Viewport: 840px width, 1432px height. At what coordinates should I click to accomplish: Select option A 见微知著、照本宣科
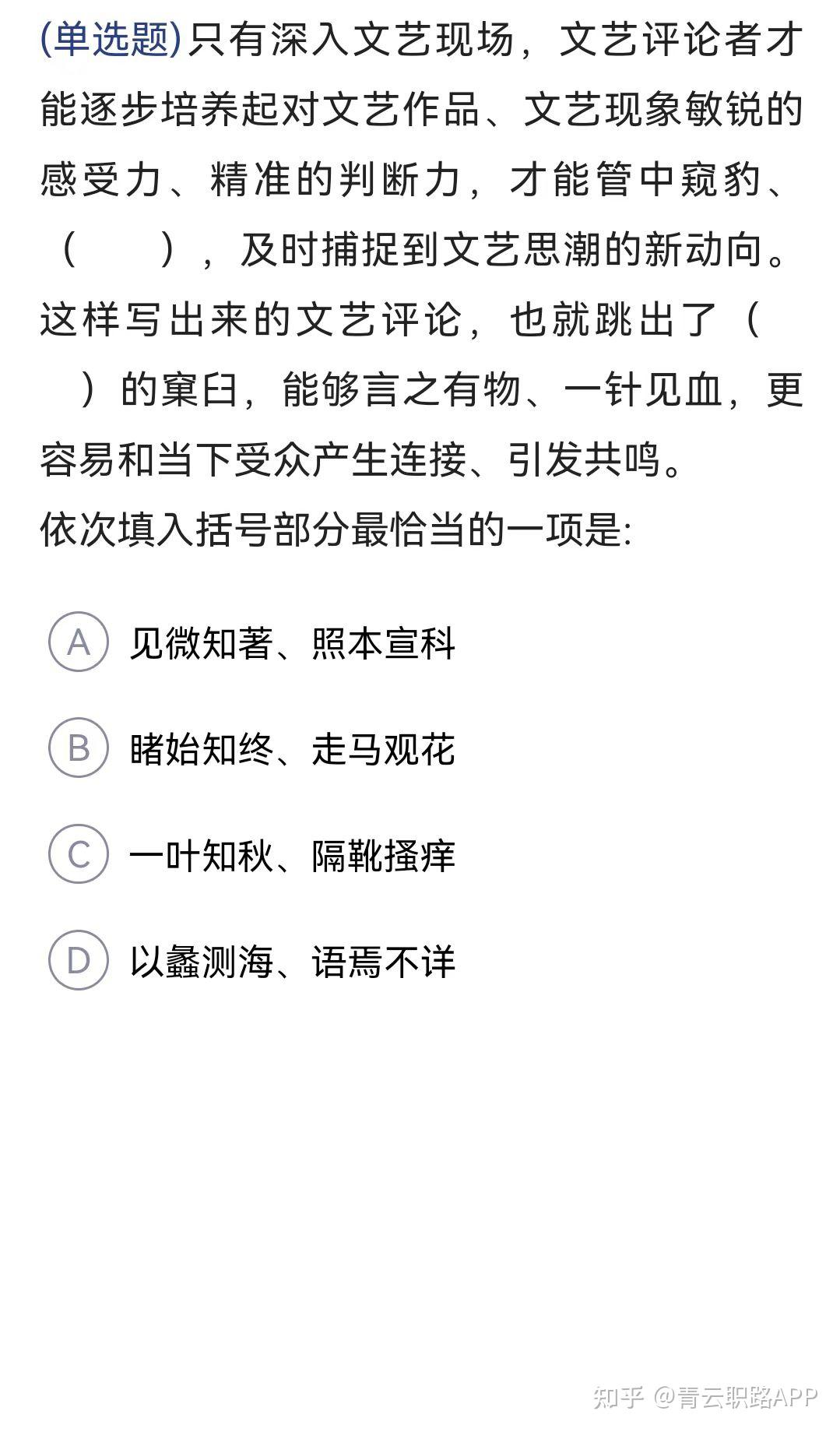point(78,642)
